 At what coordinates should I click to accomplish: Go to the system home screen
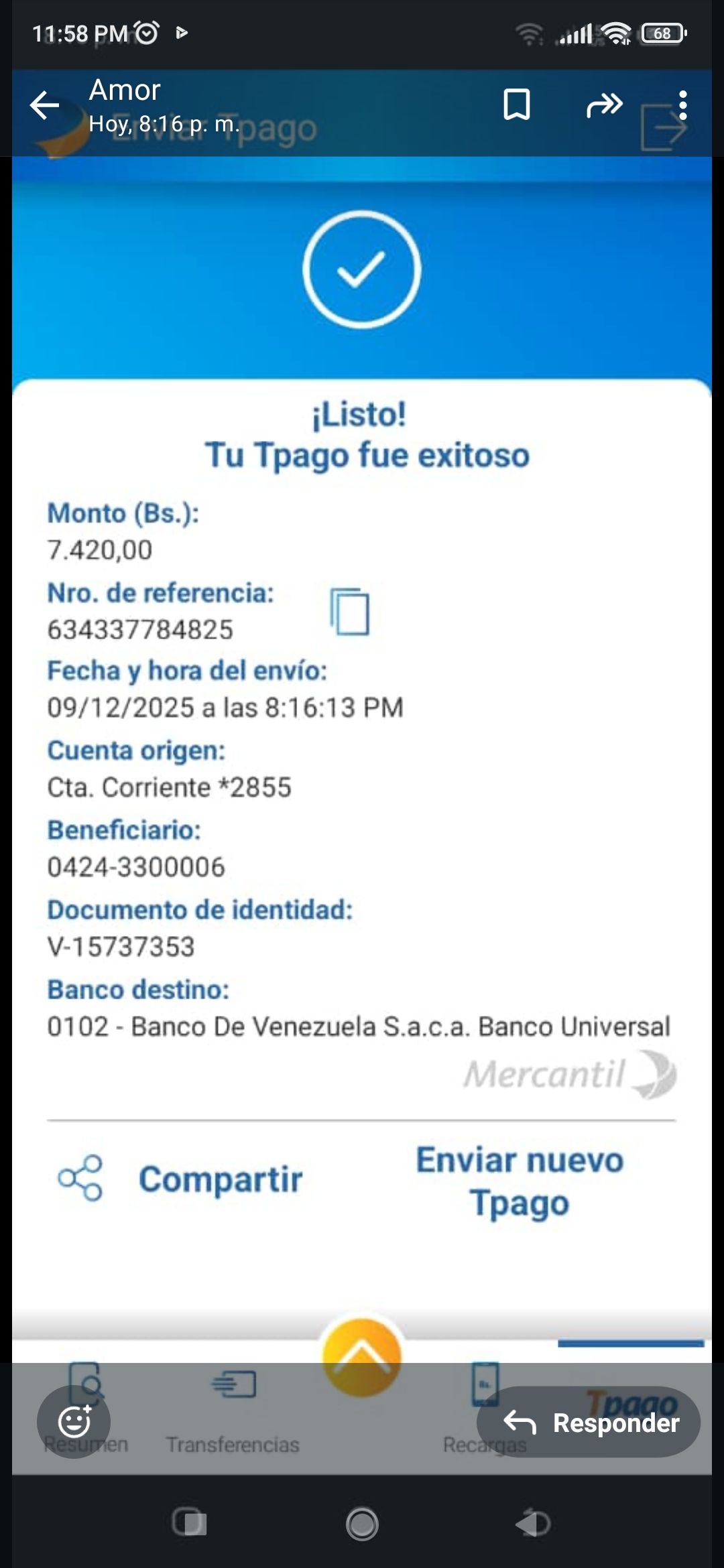362,1524
